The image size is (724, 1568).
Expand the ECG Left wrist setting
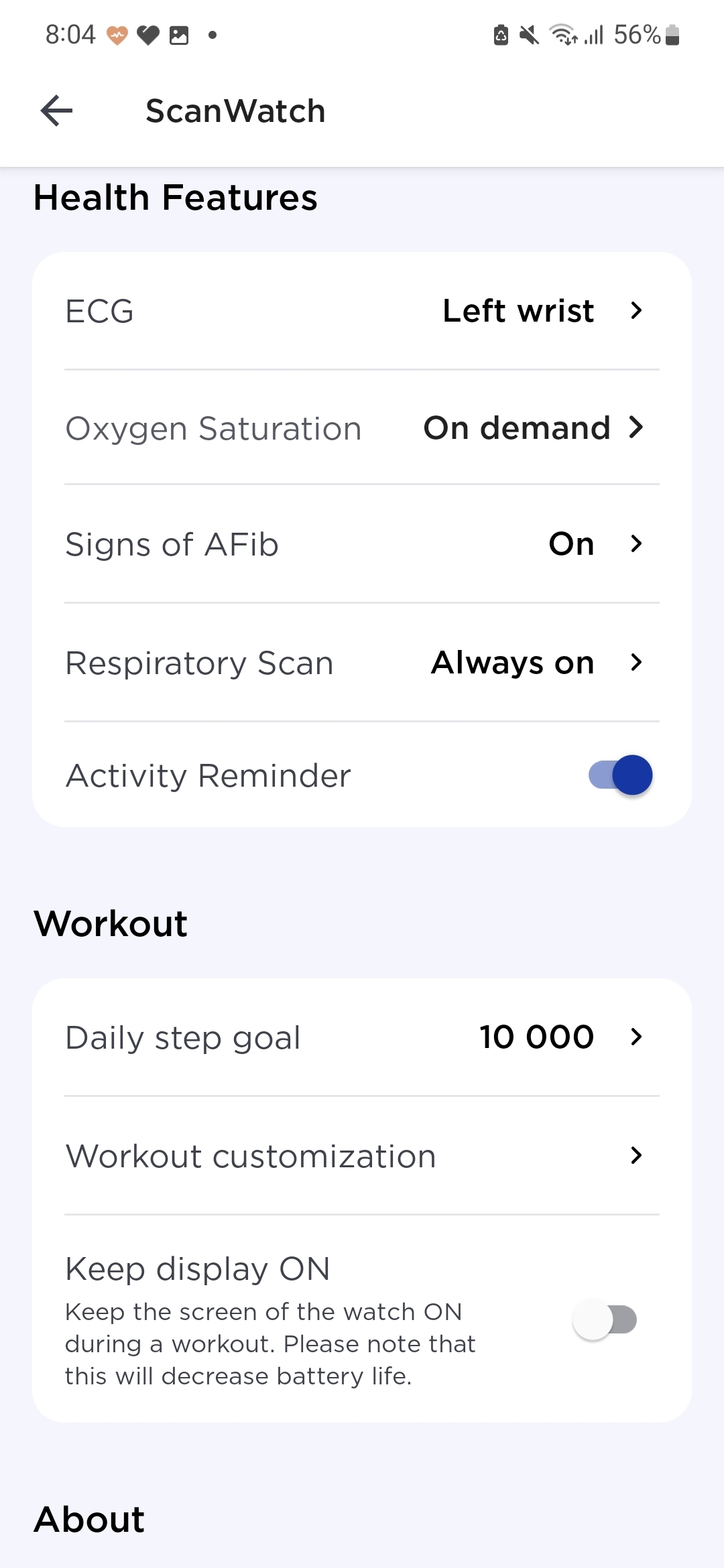(635, 310)
